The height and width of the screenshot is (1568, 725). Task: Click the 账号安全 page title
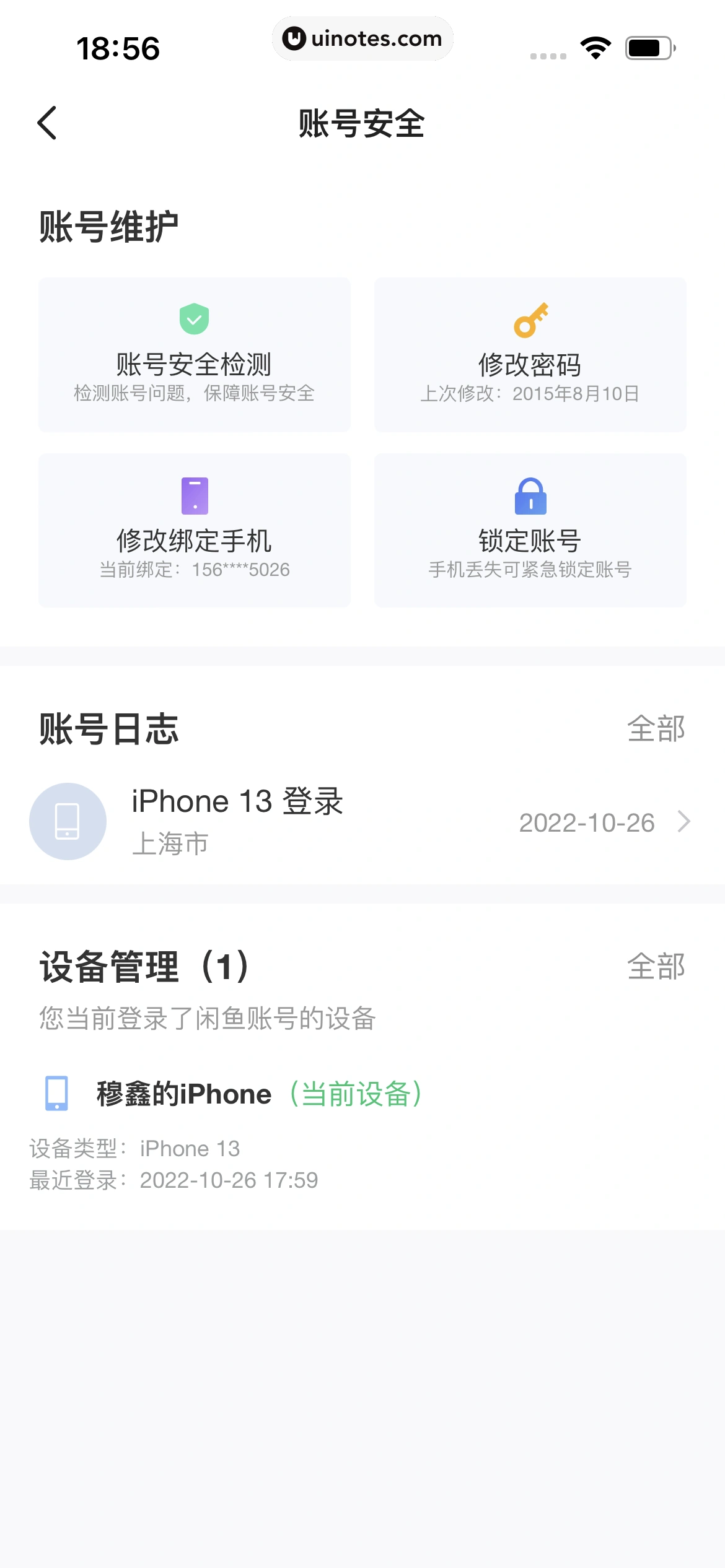point(362,123)
